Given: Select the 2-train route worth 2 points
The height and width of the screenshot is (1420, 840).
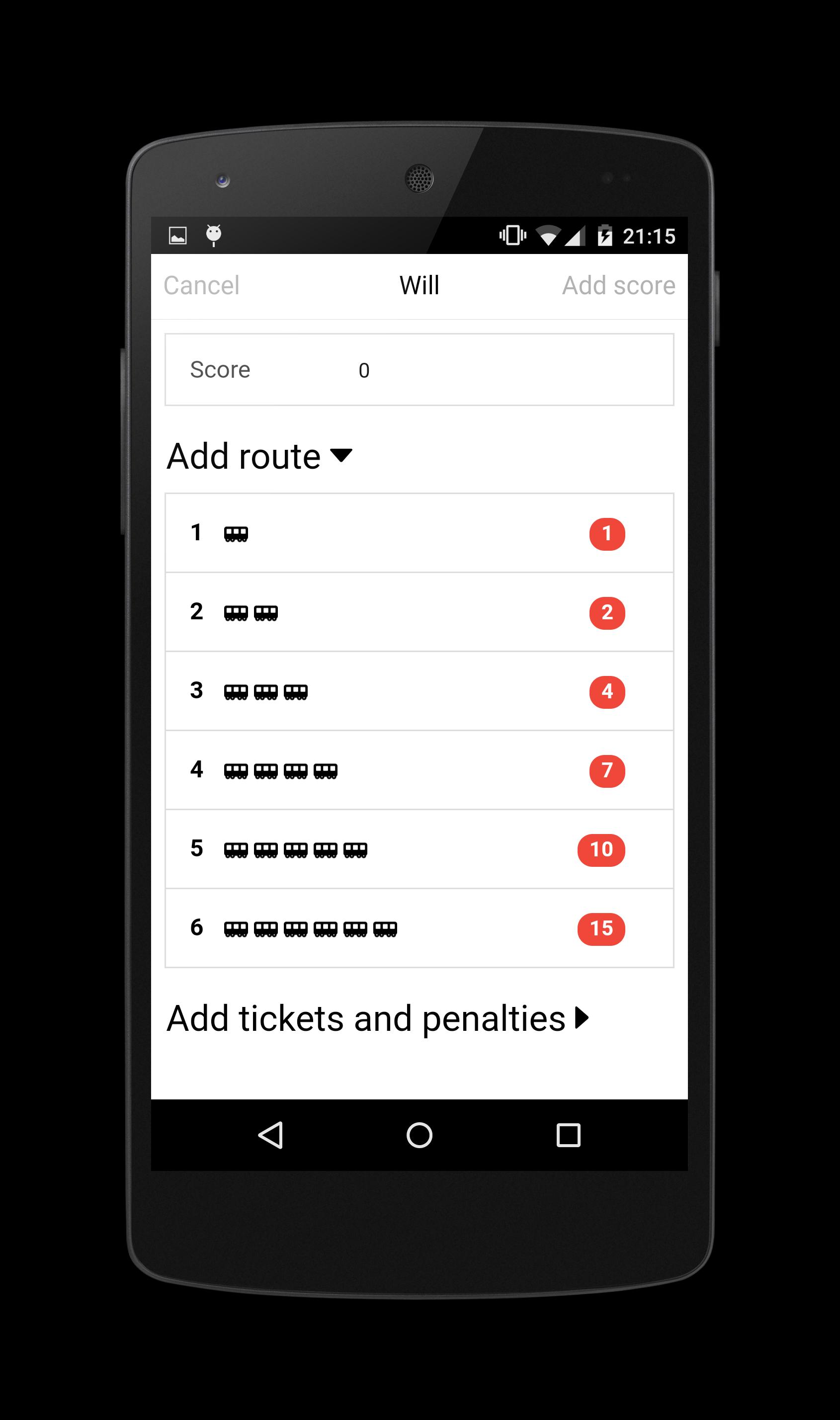Looking at the screenshot, I should (x=419, y=612).
